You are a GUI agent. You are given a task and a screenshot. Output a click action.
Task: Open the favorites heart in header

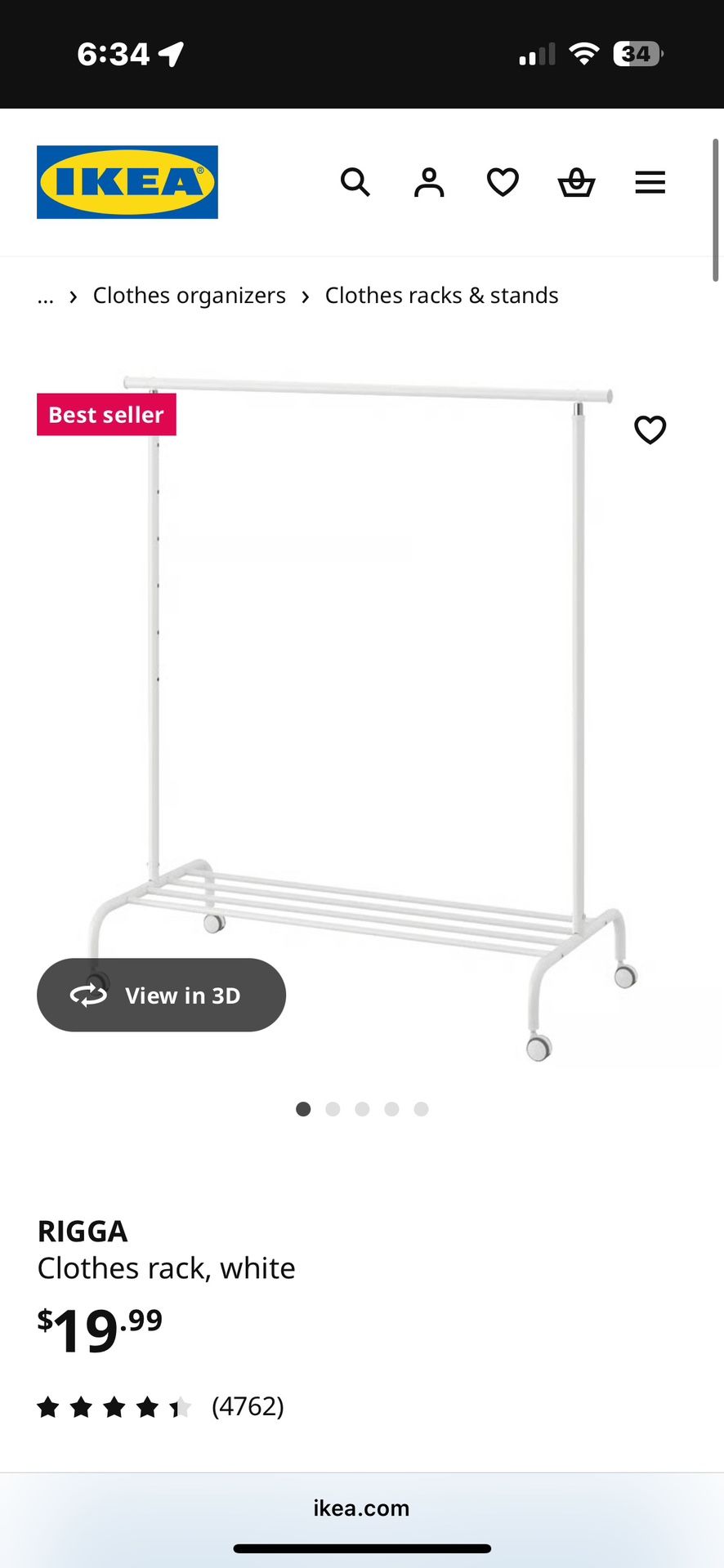[503, 182]
